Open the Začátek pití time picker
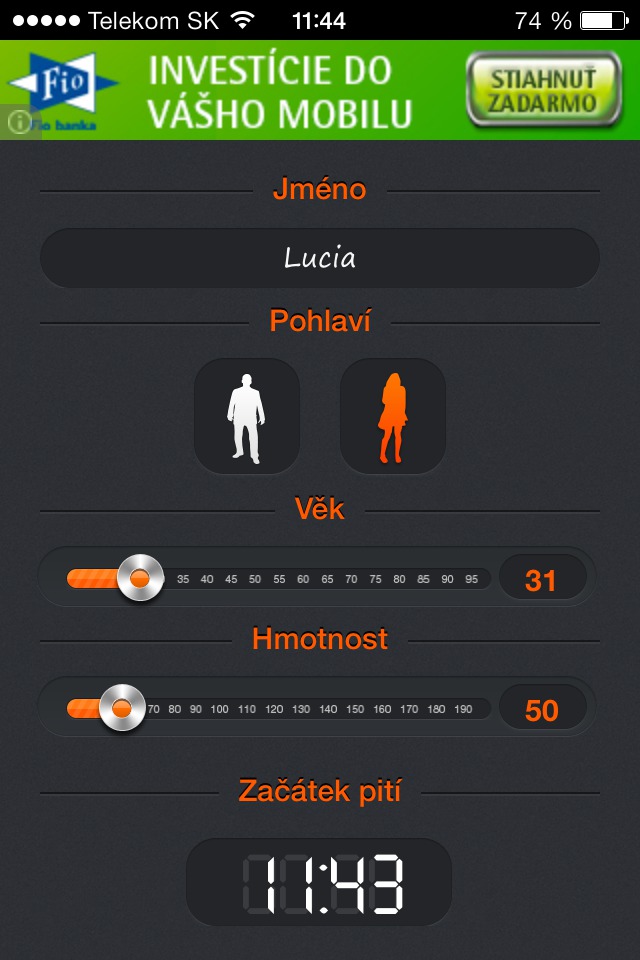The width and height of the screenshot is (640, 960). pos(320,881)
